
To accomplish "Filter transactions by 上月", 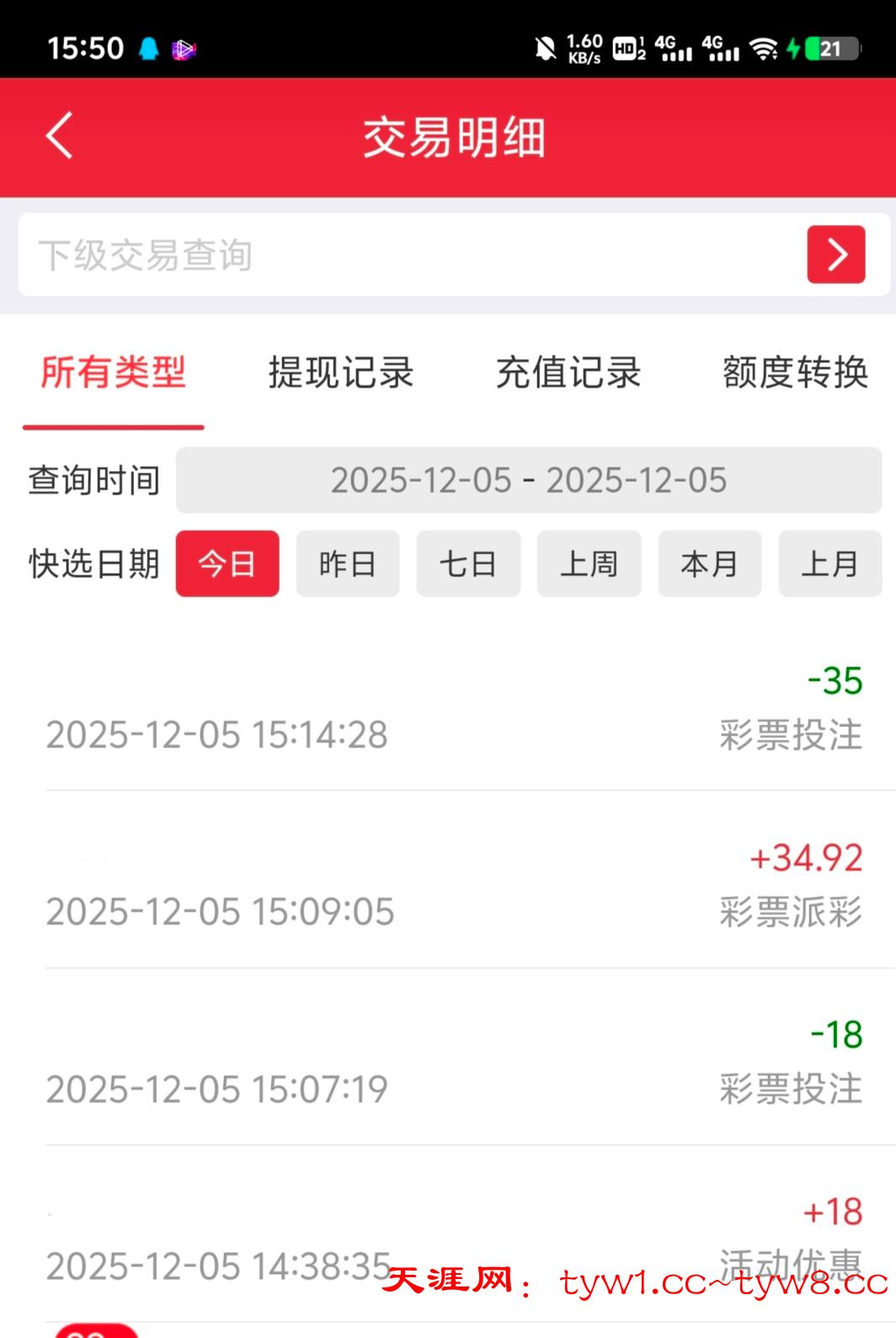I will (x=829, y=564).
